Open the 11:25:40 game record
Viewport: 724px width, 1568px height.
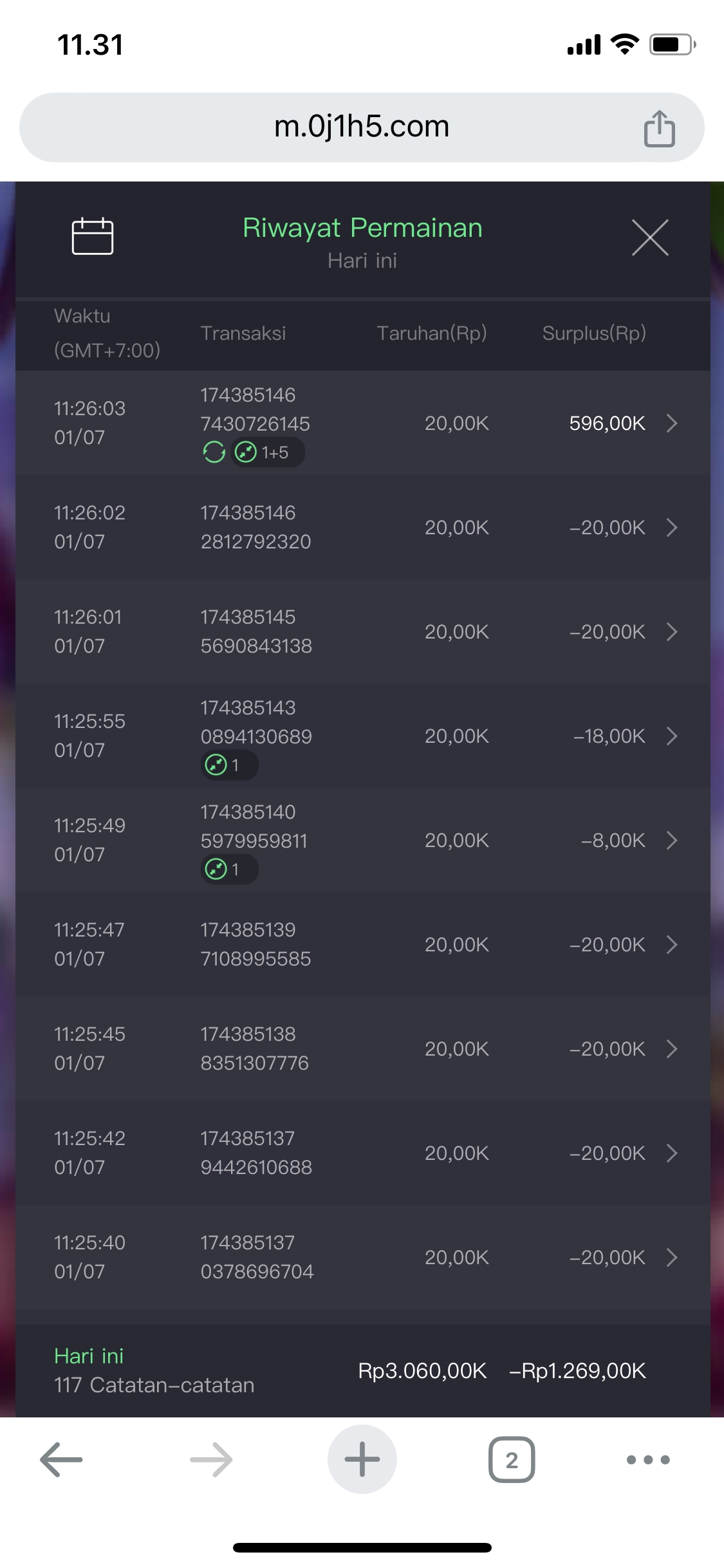point(671,1257)
